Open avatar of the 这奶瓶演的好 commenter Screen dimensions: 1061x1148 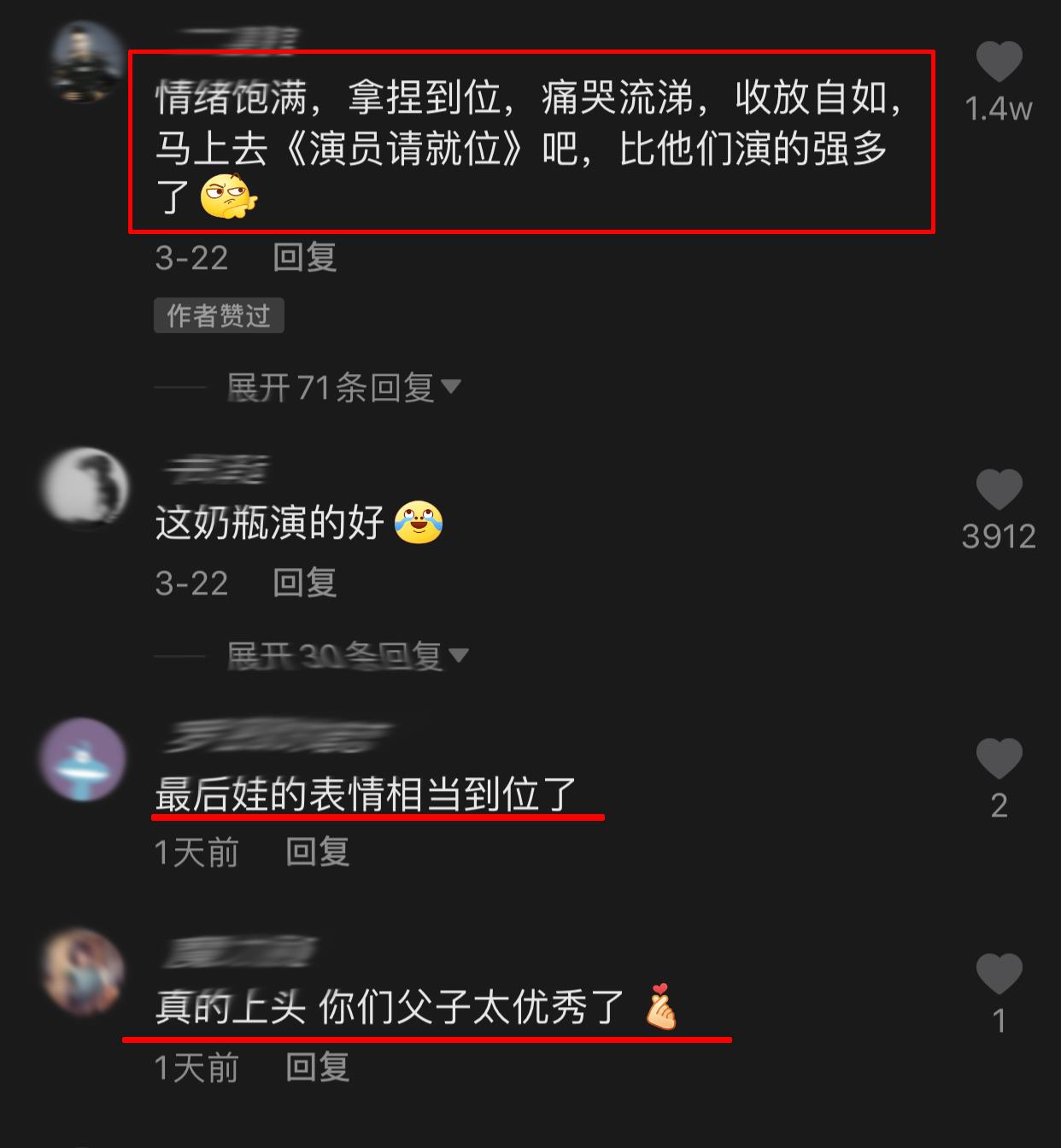(x=85, y=488)
